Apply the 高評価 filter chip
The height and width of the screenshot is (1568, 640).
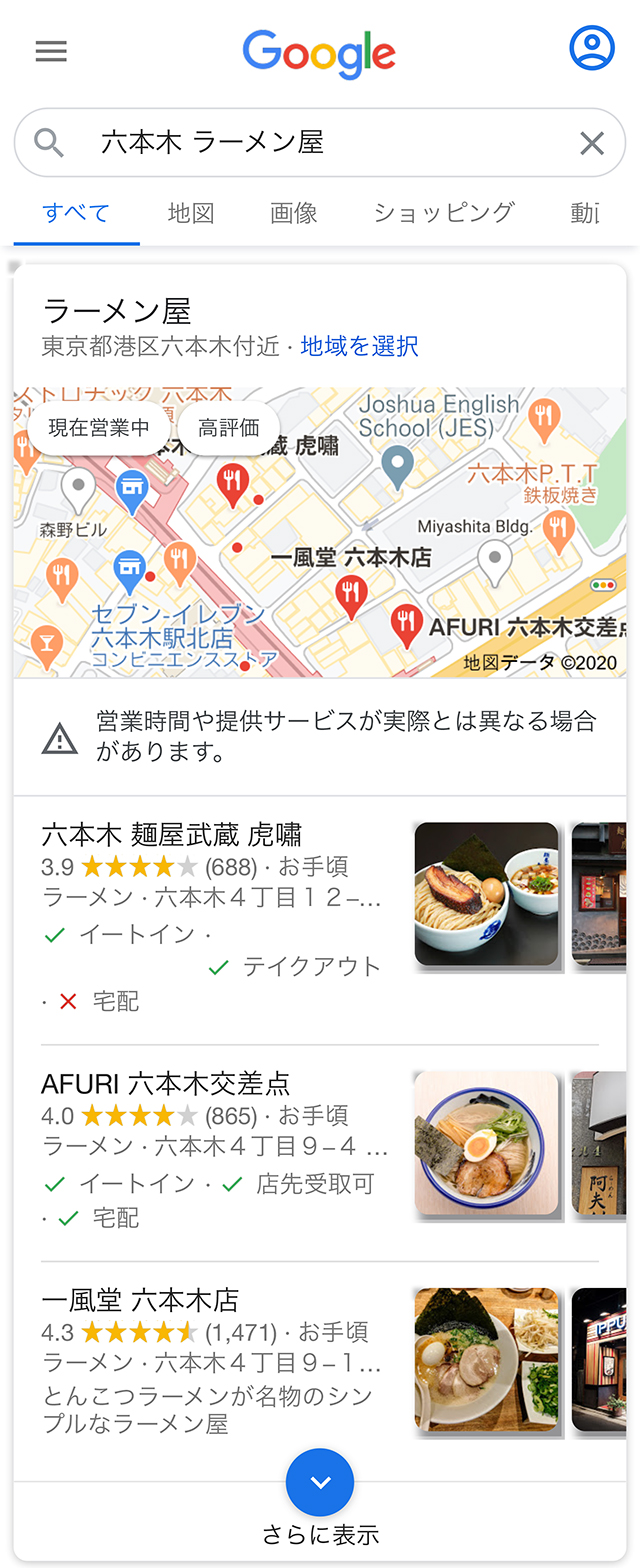tap(229, 428)
